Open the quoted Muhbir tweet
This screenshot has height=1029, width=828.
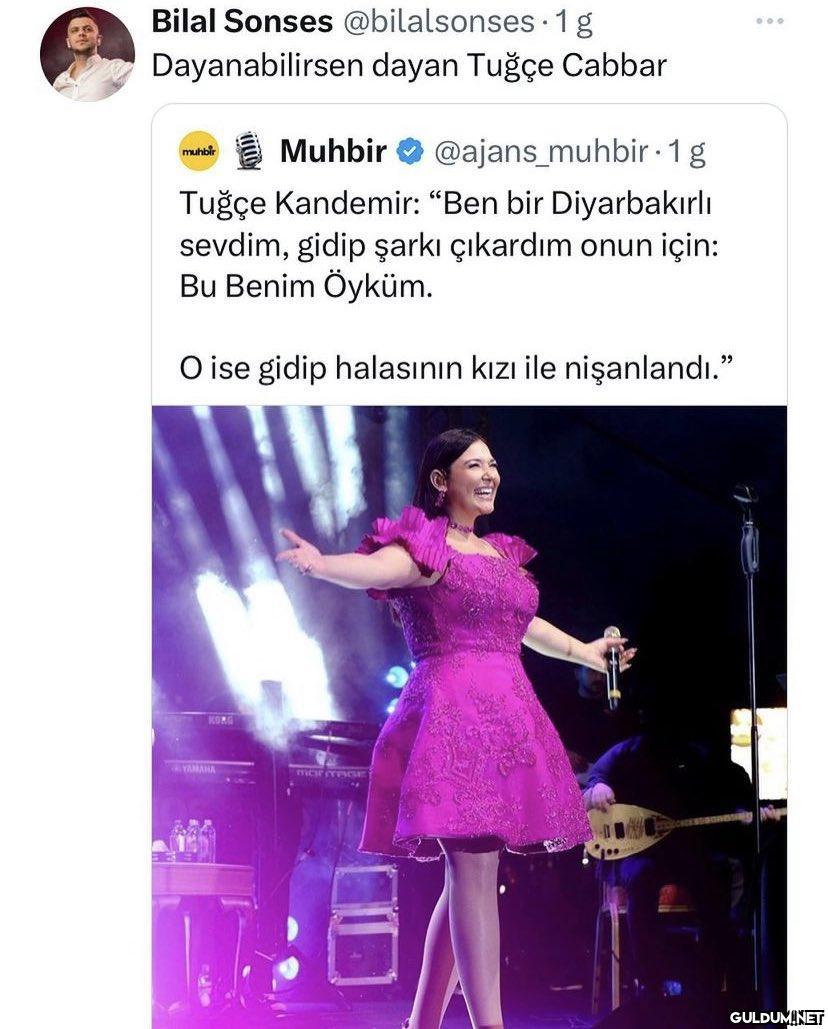point(450,270)
